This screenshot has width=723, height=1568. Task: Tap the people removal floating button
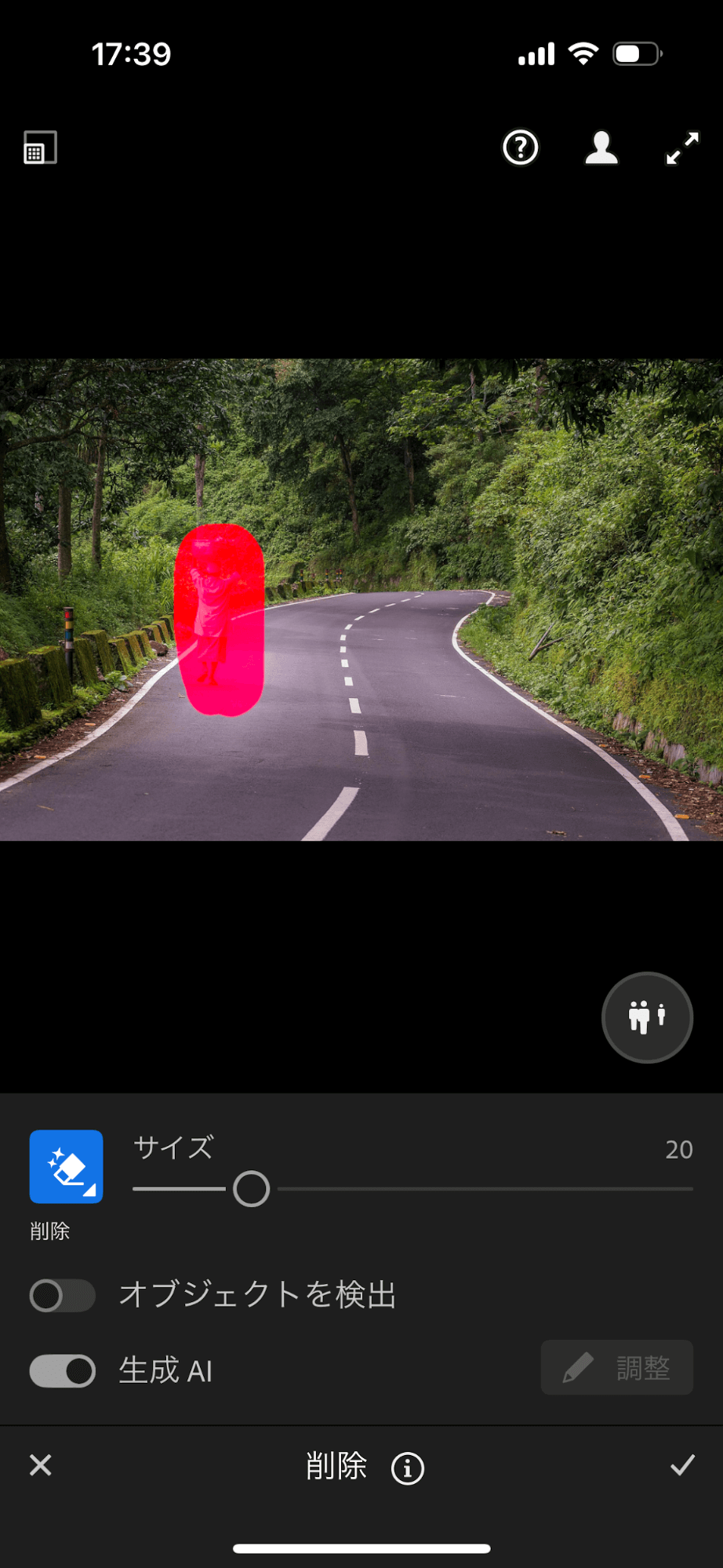647,1017
